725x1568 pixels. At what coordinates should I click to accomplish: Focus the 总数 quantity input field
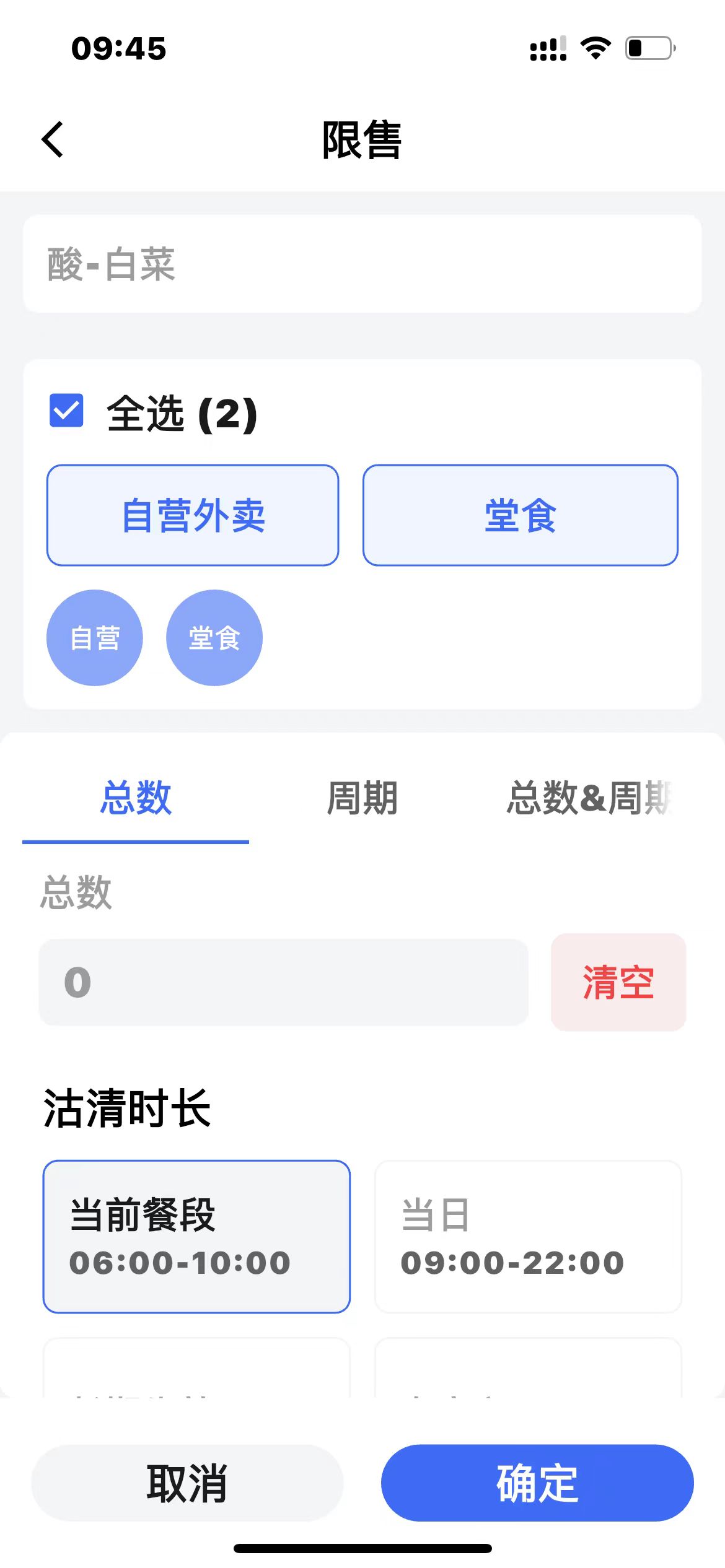tap(283, 982)
